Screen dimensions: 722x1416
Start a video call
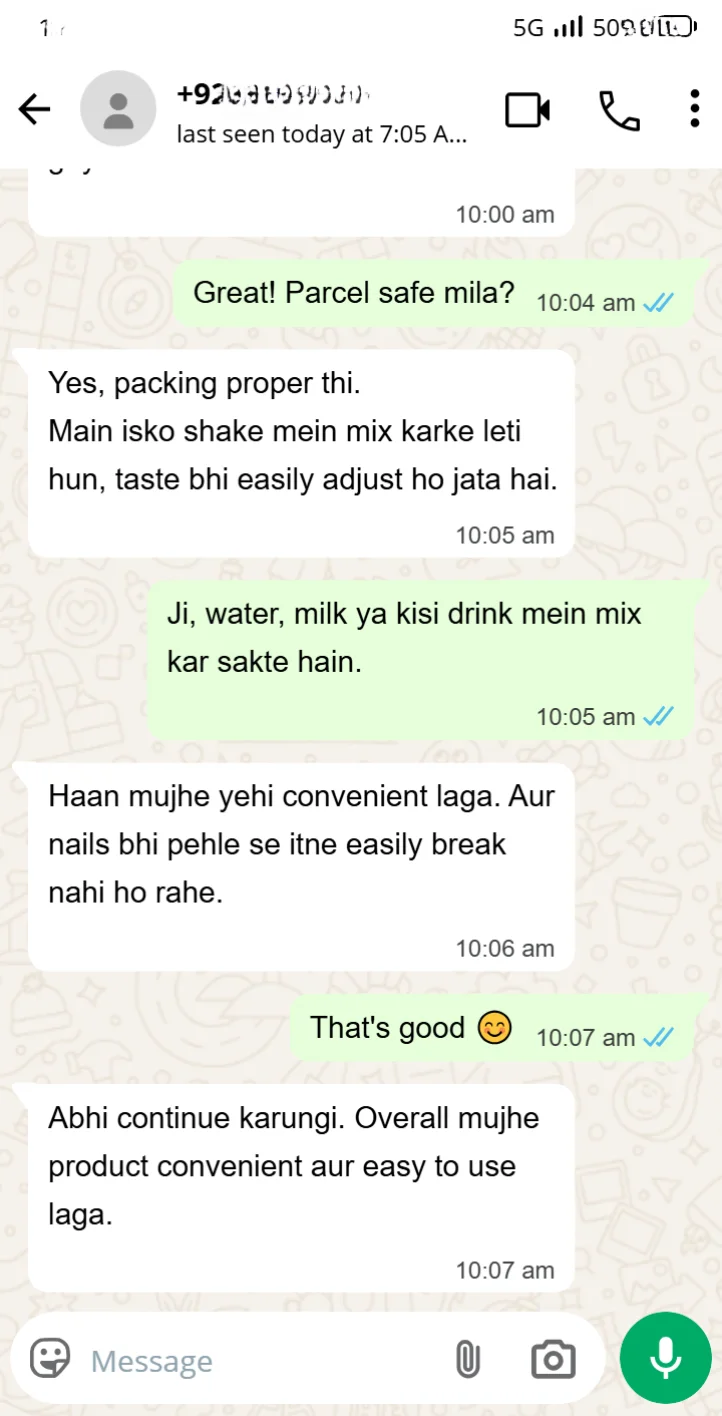pyautogui.click(x=528, y=110)
